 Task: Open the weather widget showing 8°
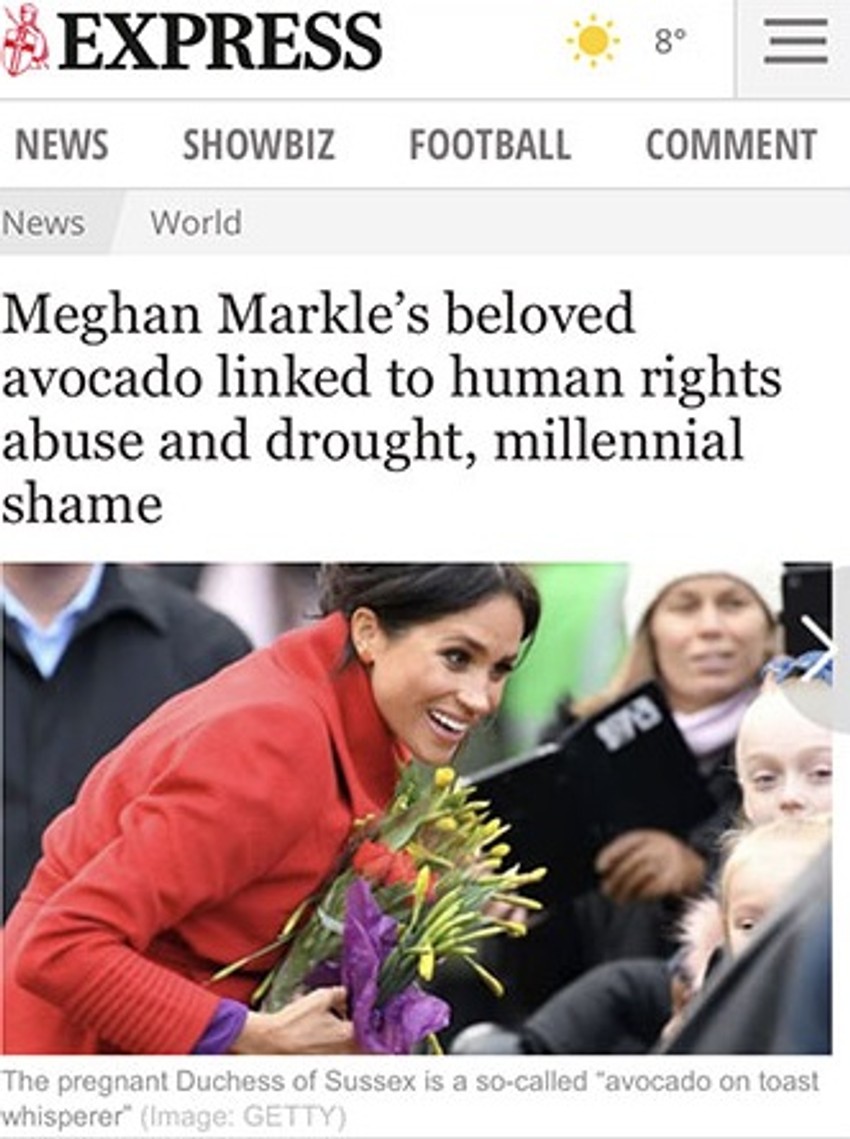pos(628,42)
